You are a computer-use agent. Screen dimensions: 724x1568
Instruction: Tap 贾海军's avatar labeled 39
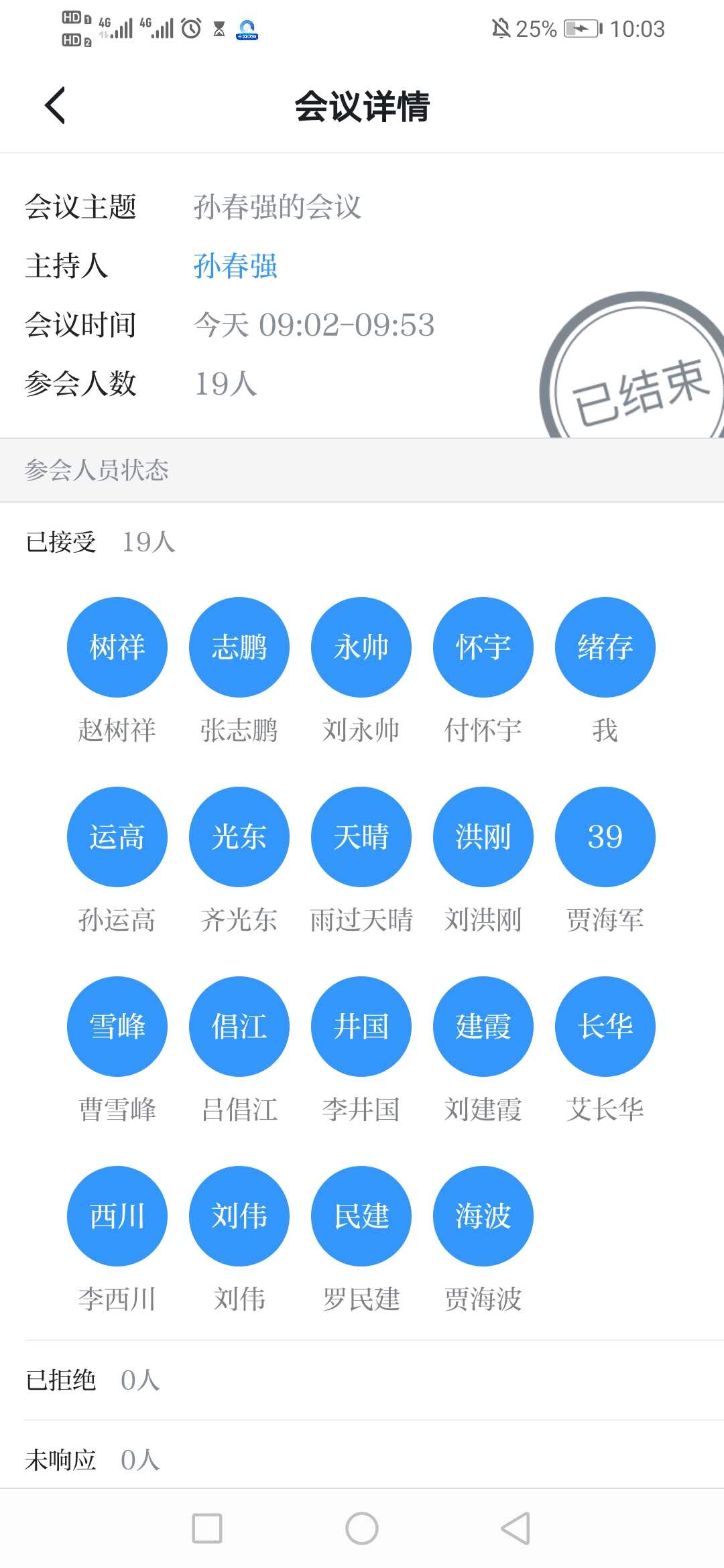coord(605,837)
